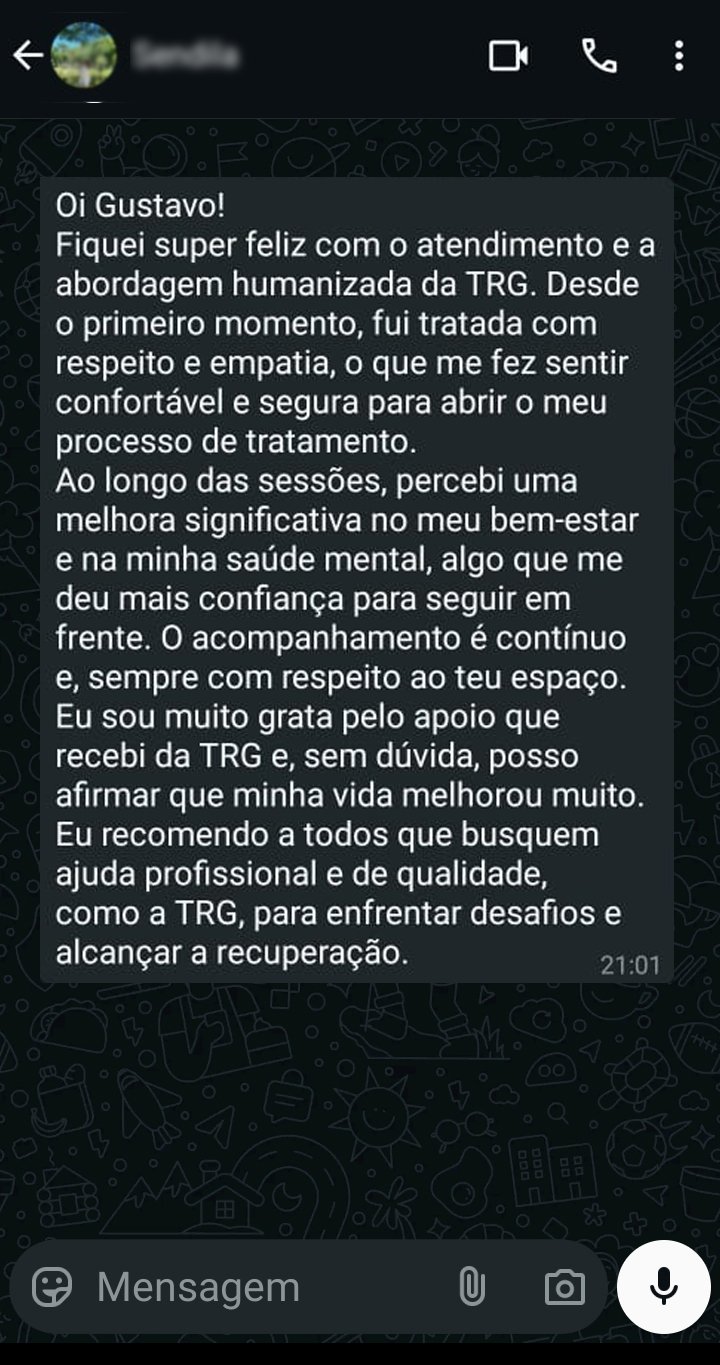720x1365 pixels.
Task: Open the emoji picker
Action: (52, 1287)
